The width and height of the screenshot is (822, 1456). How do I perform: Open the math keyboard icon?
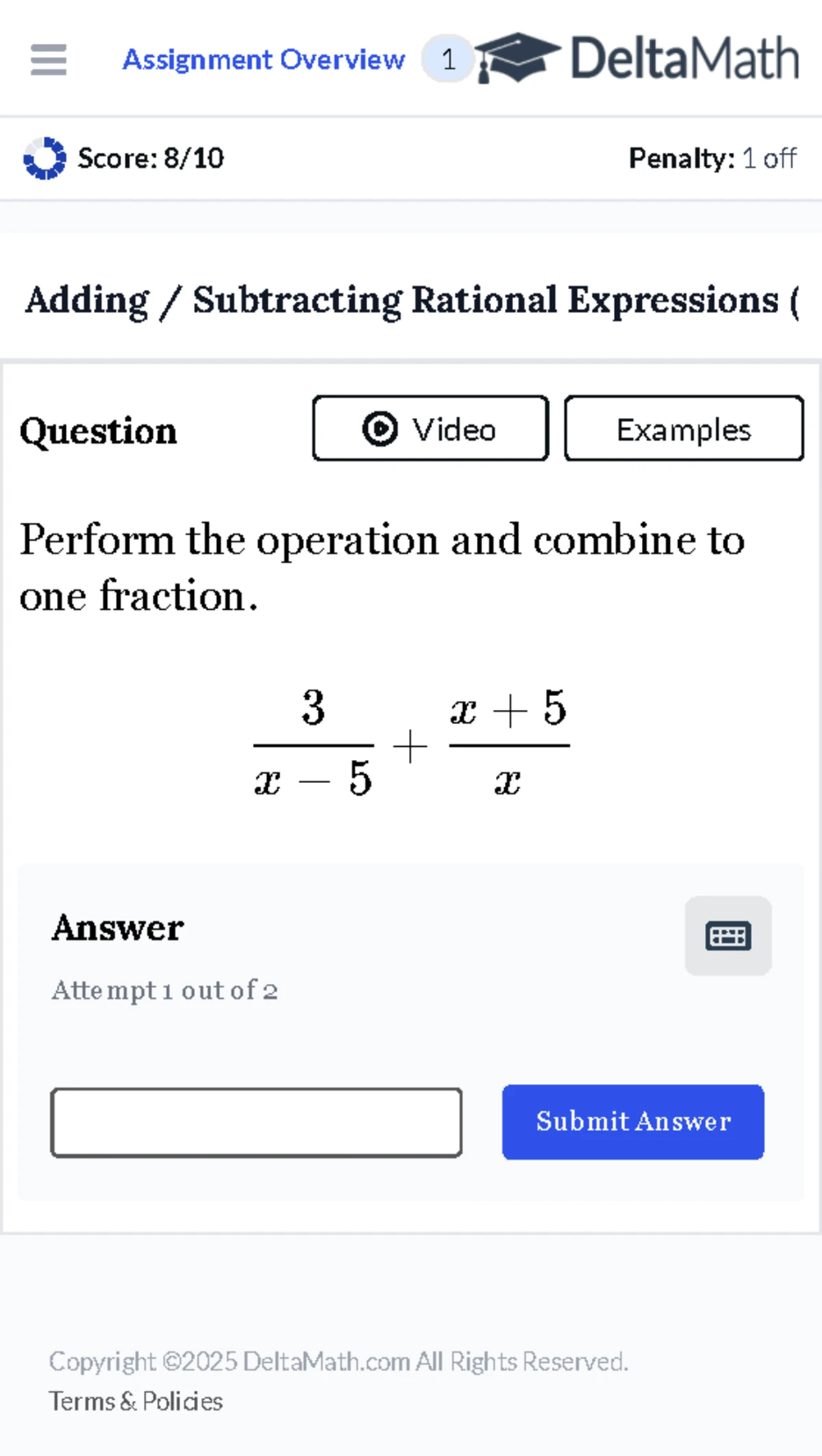tap(727, 936)
